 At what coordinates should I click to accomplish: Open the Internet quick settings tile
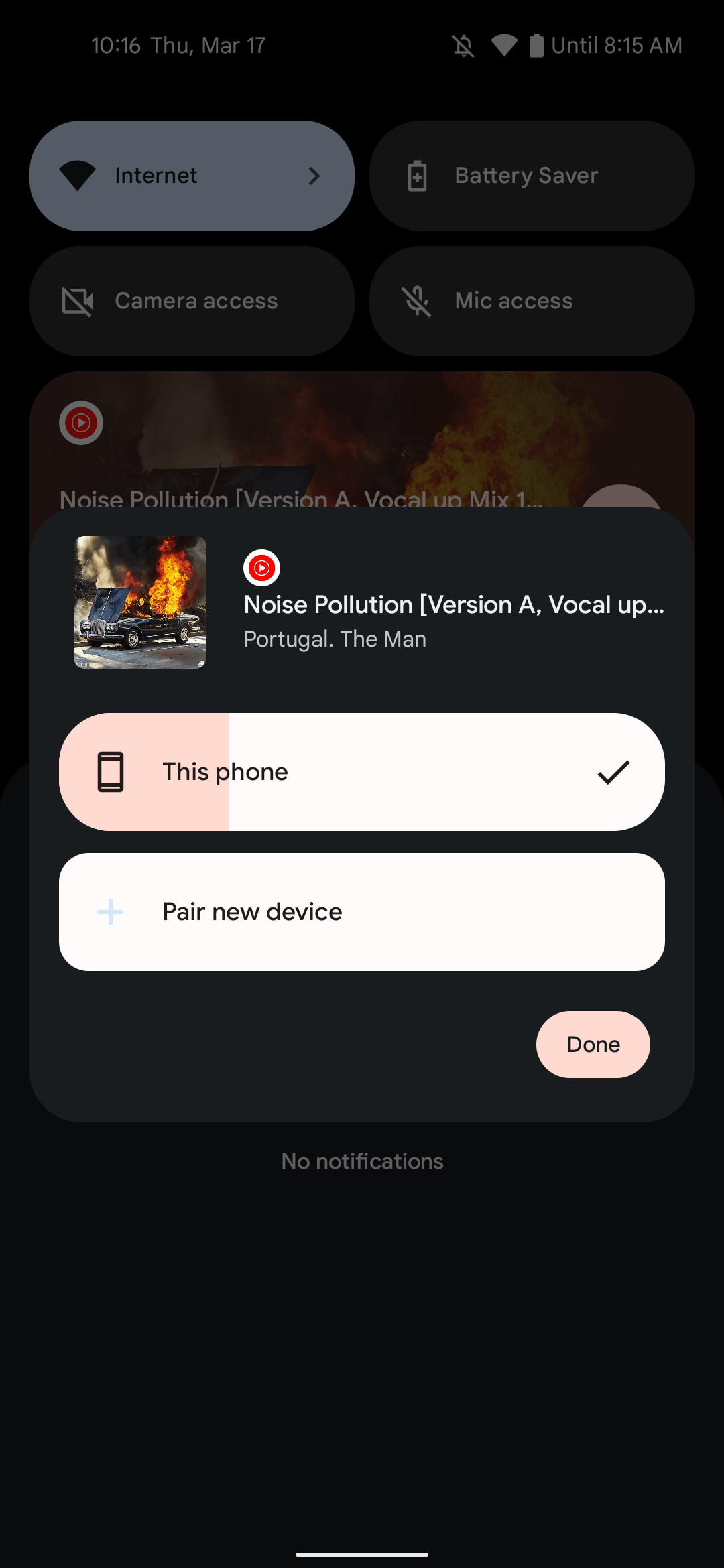192,176
